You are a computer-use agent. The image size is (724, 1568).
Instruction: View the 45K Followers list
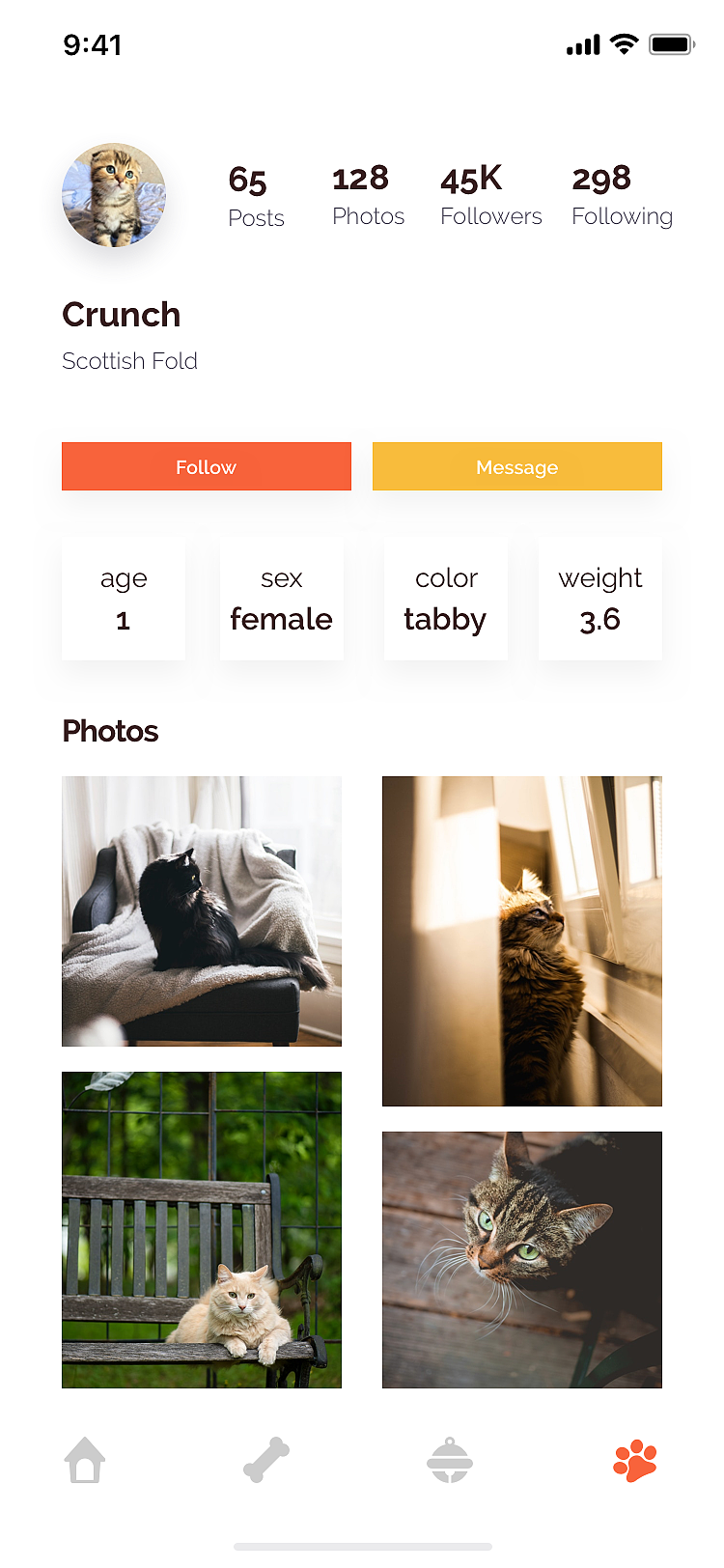[490, 195]
